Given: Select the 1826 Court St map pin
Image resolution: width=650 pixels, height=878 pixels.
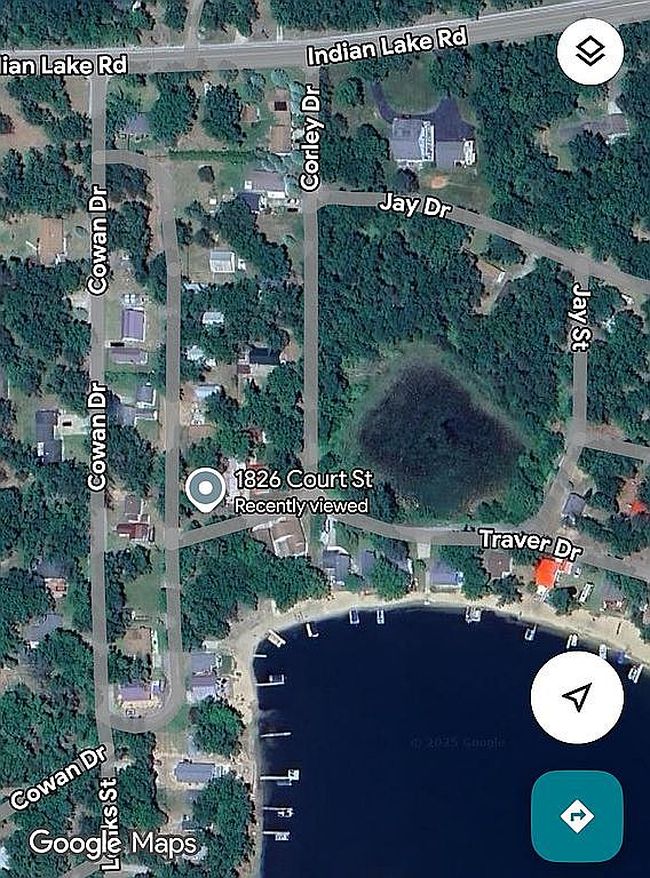Looking at the screenshot, I should (206, 490).
